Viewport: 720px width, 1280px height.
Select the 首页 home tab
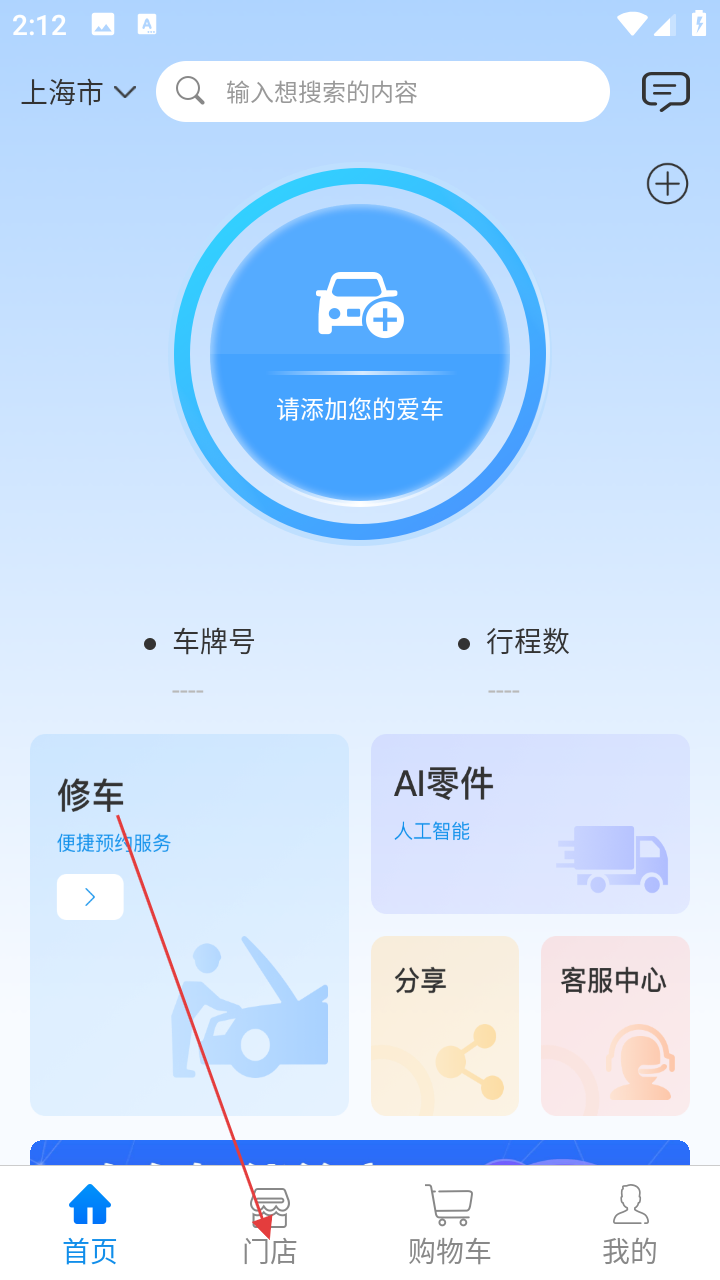tap(90, 1225)
